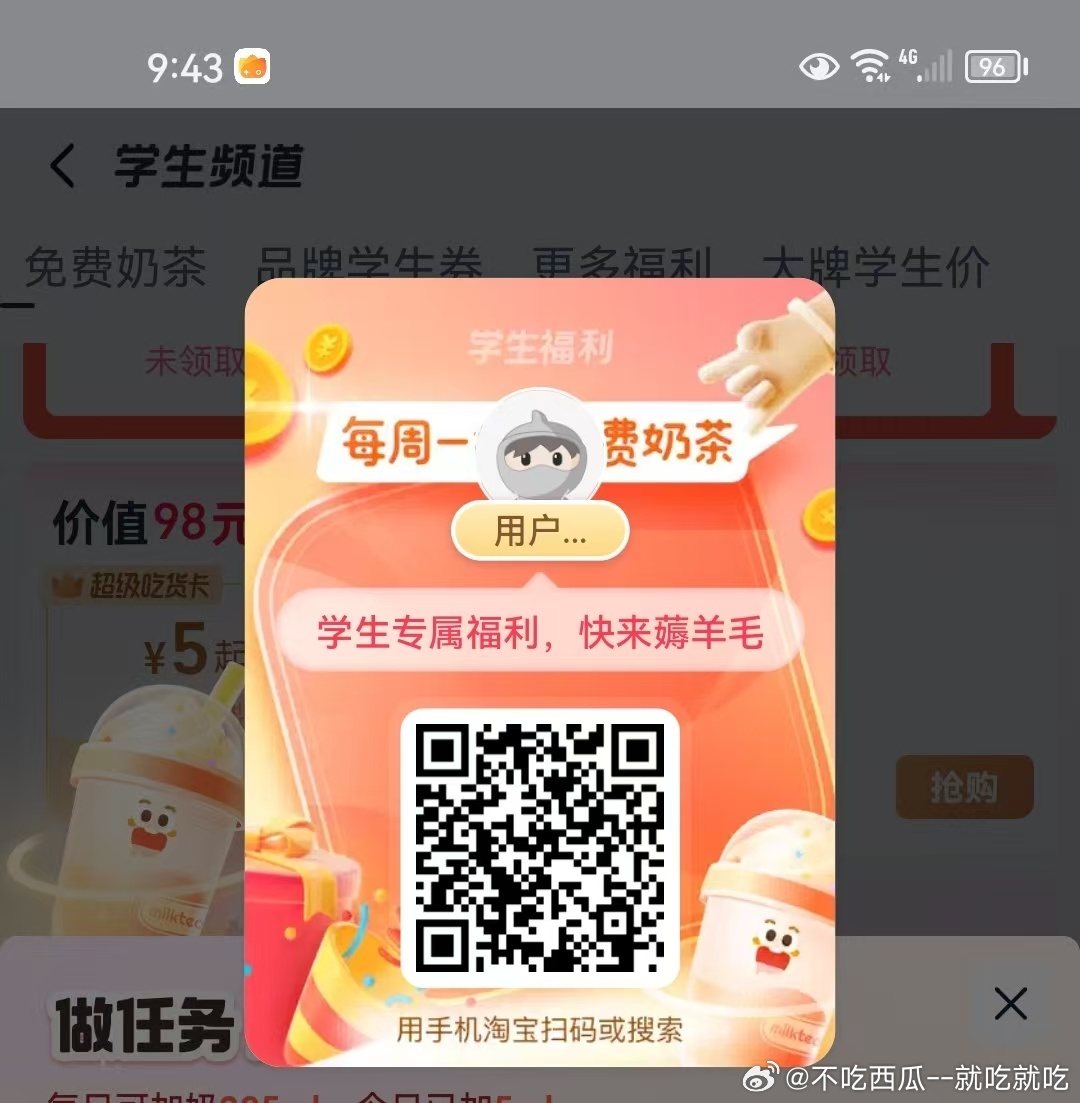Tap the 抢购 button
This screenshot has width=1080, height=1103.
pos(965,787)
